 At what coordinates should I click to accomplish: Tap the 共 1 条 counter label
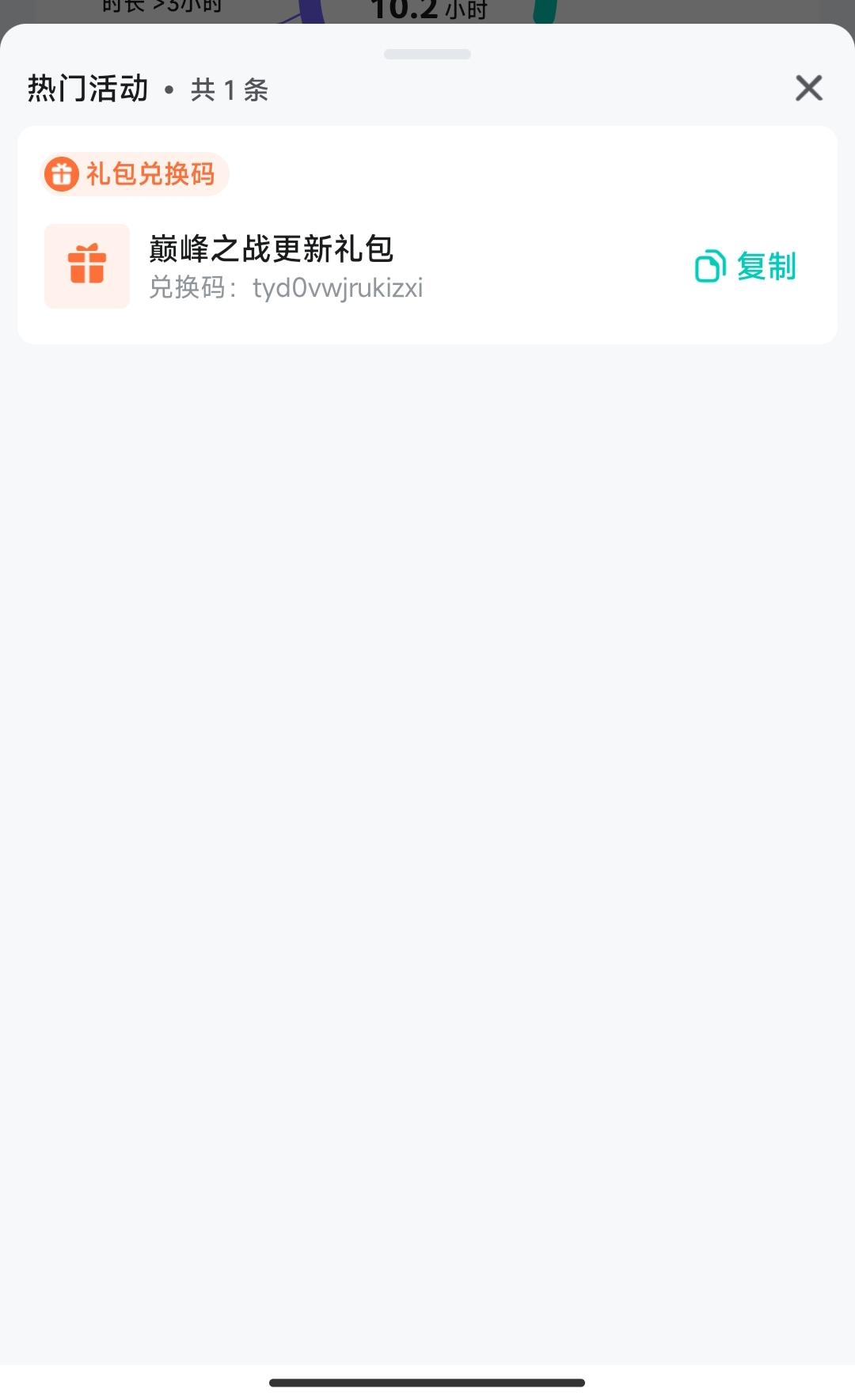(x=228, y=90)
